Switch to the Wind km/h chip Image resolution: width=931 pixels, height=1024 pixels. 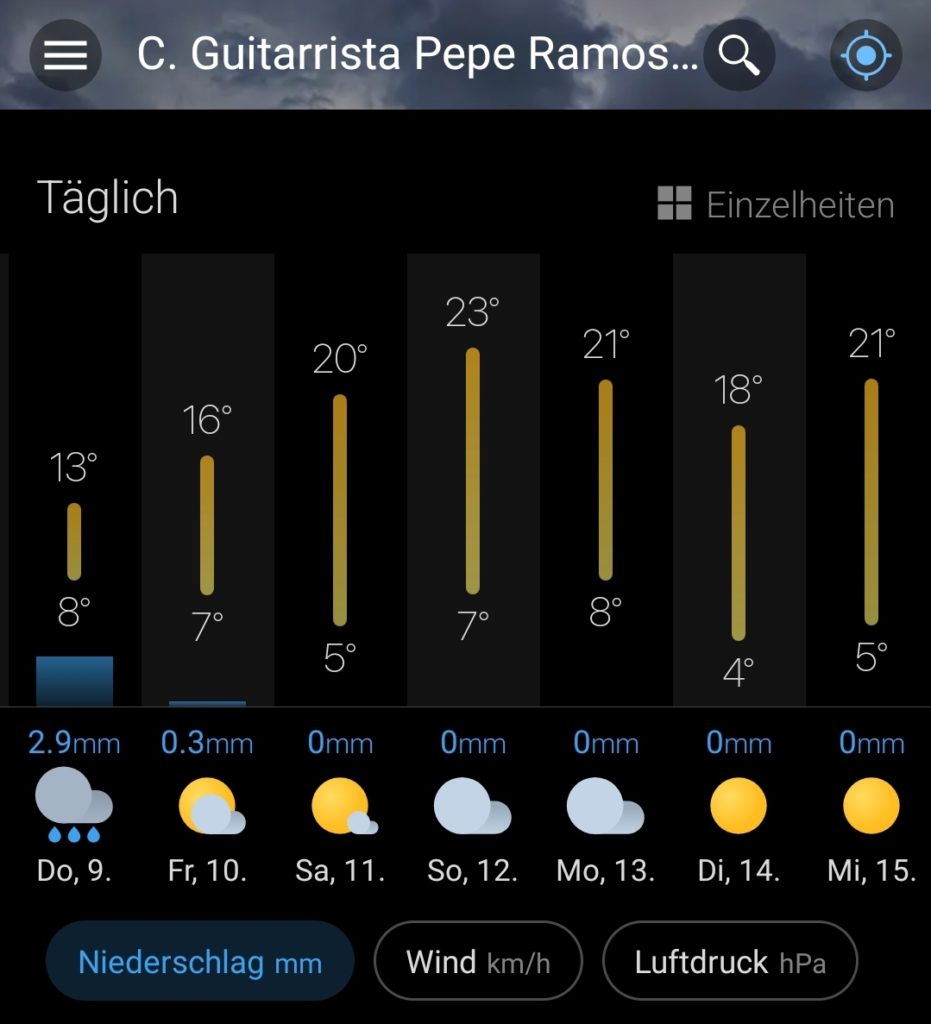tap(478, 962)
